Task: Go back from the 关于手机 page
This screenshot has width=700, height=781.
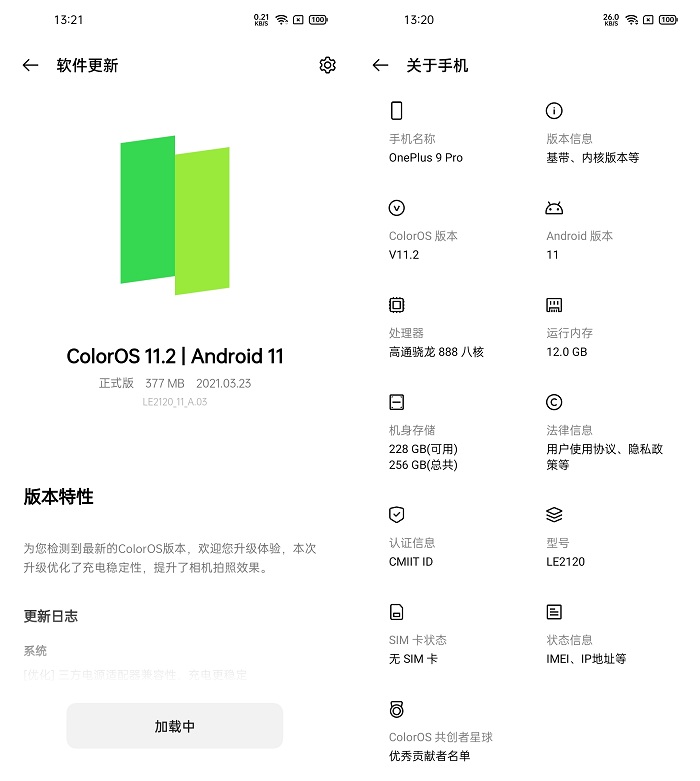Action: (x=380, y=65)
